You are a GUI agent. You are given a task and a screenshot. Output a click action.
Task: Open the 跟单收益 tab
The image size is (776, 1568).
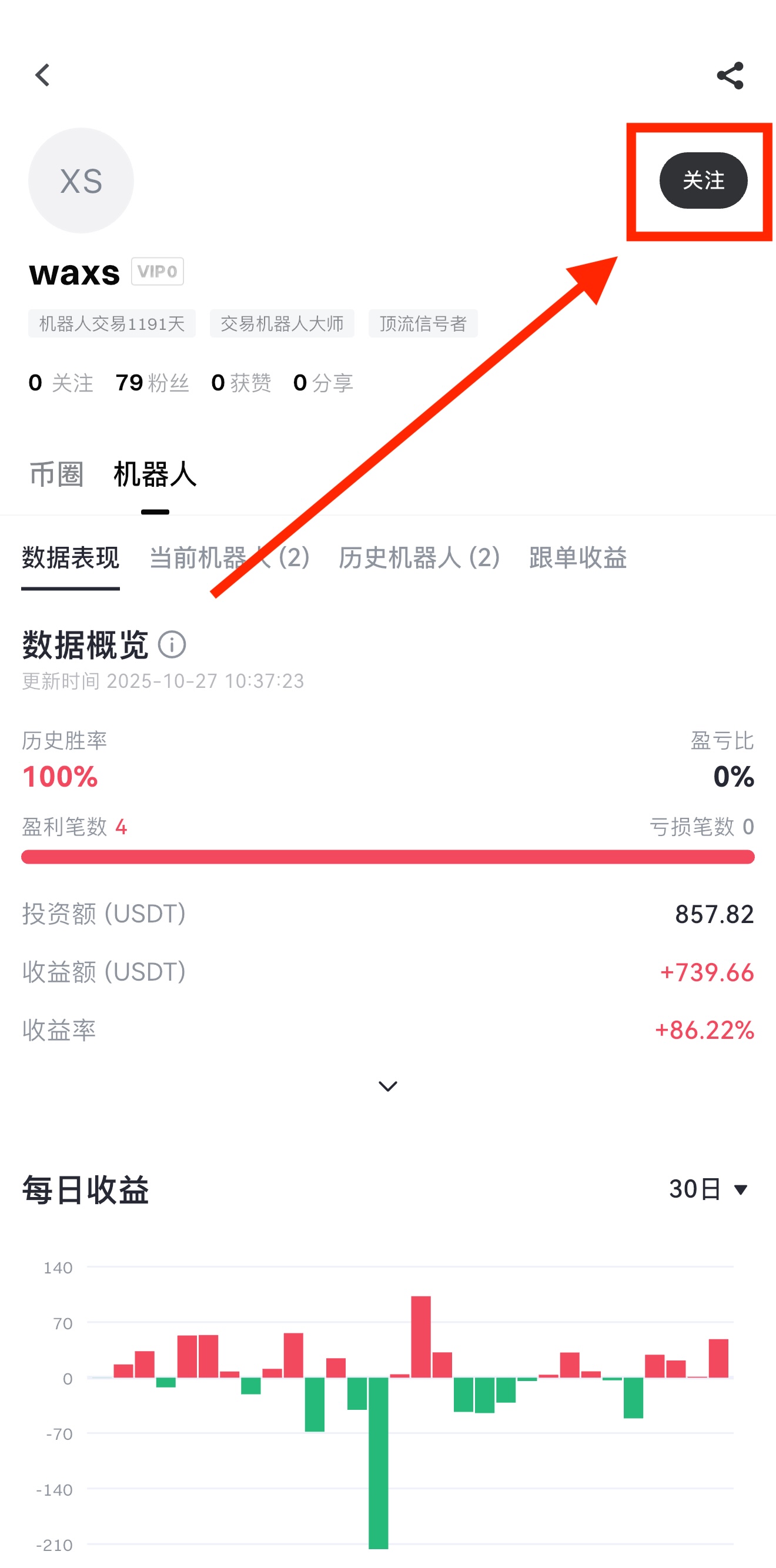click(577, 557)
